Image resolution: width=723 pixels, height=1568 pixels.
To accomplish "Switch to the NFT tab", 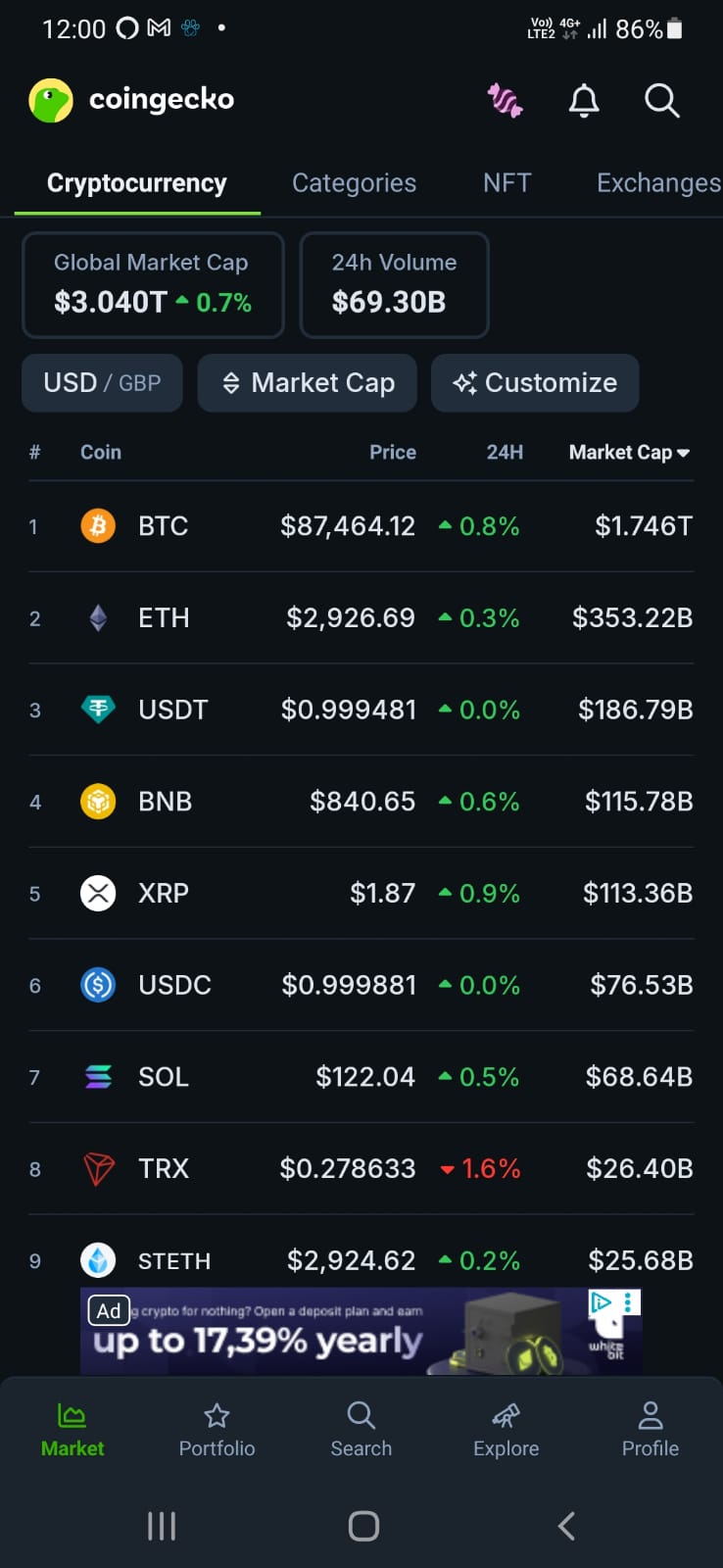I will pos(506,183).
